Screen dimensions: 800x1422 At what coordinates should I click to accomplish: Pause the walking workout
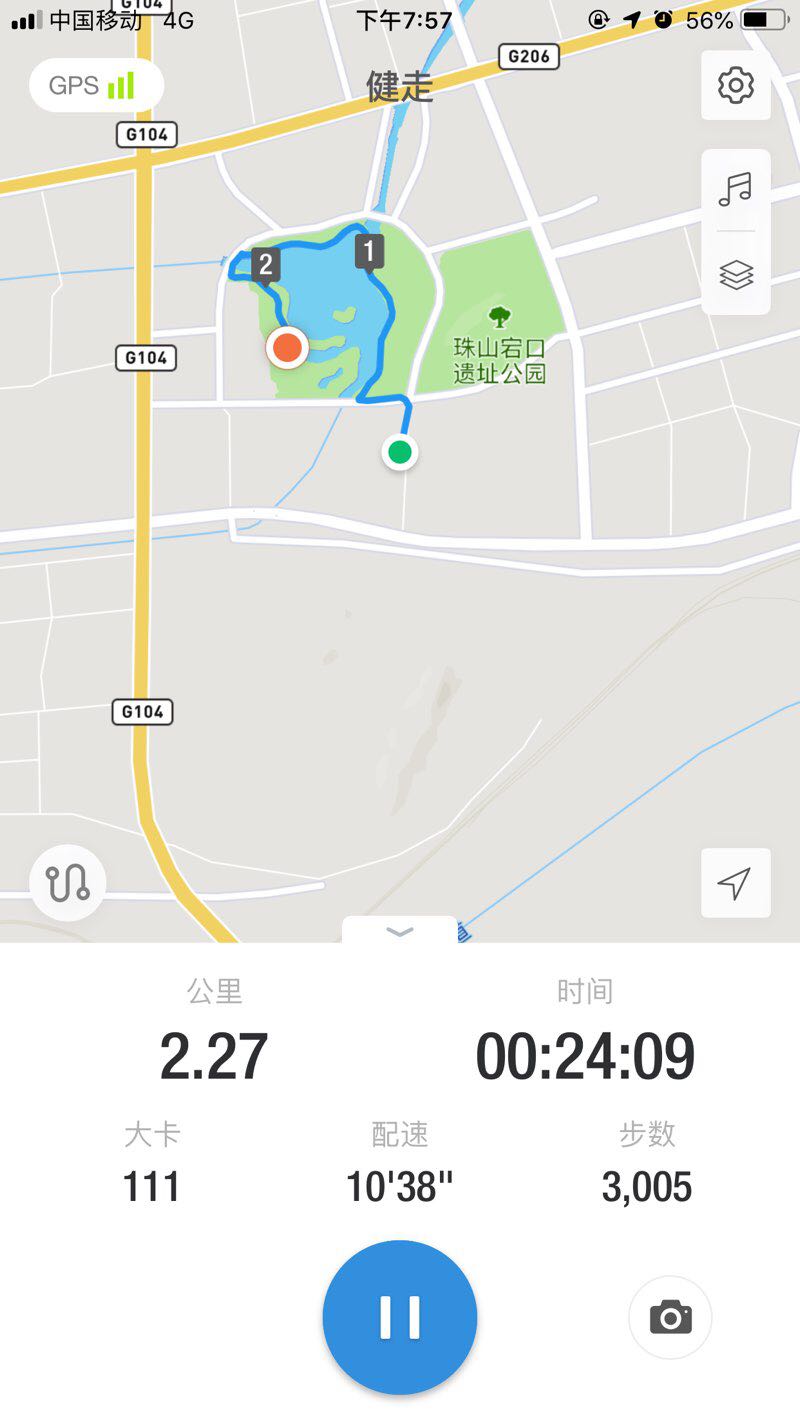click(400, 1317)
